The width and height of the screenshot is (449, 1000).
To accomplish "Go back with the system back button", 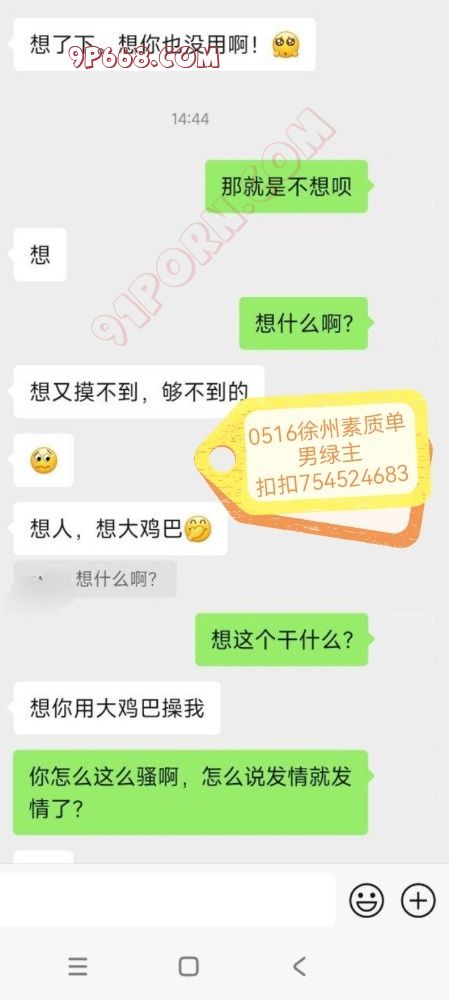I will pyautogui.click(x=299, y=967).
